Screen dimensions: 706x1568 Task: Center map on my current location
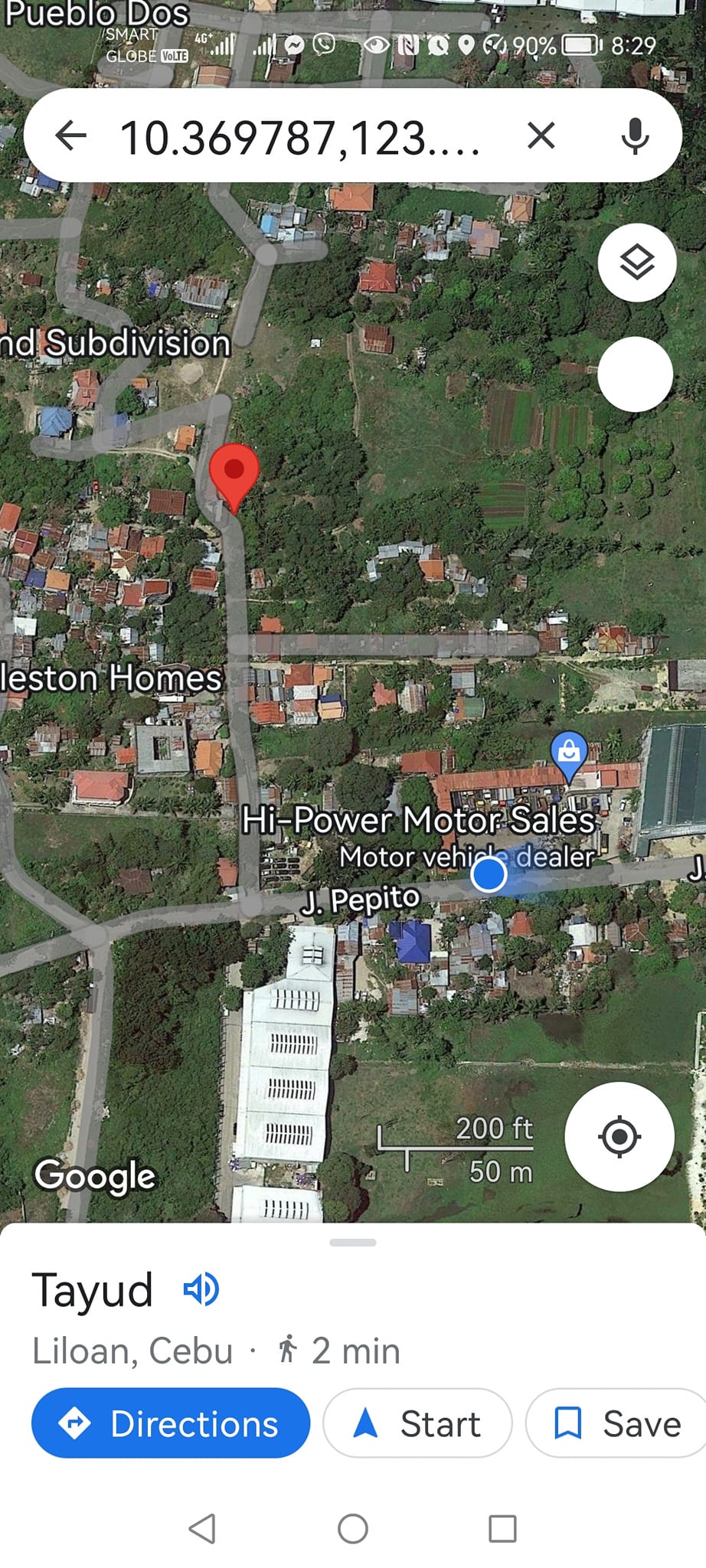point(619,1136)
